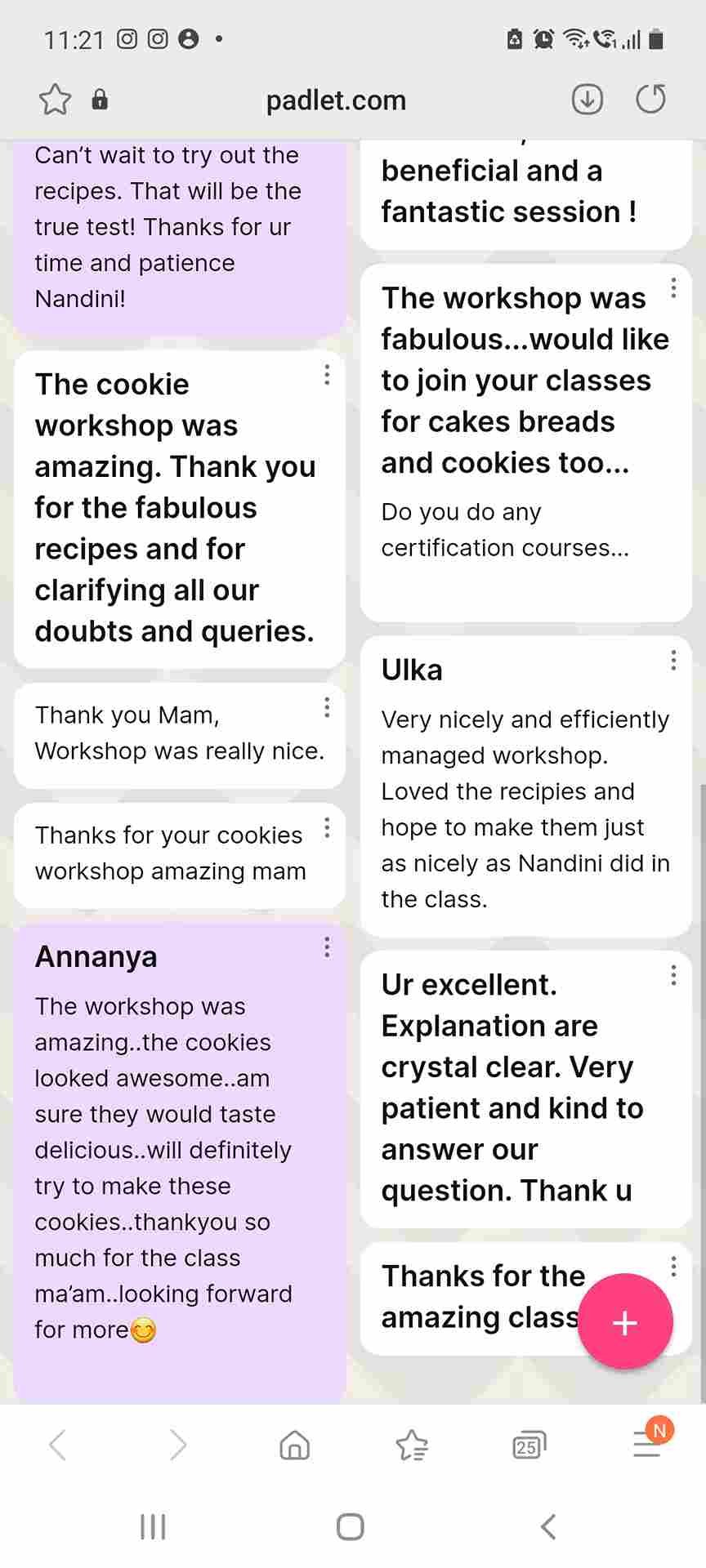Viewport: 706px width, 1568px height.
Task: Add a new post with the plus button
Action: [x=624, y=1321]
